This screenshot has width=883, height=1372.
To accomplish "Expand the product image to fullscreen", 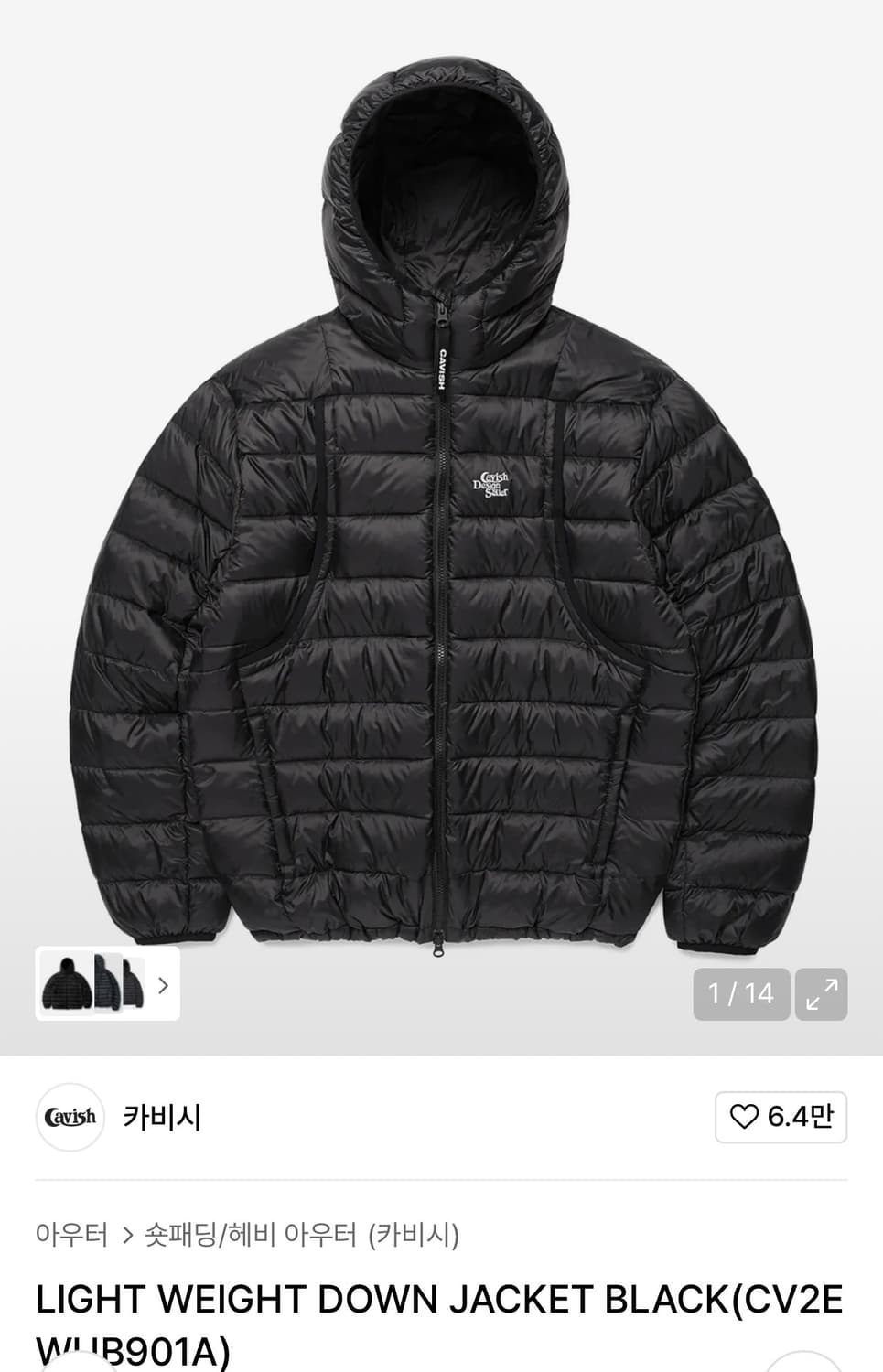I will pyautogui.click(x=823, y=993).
